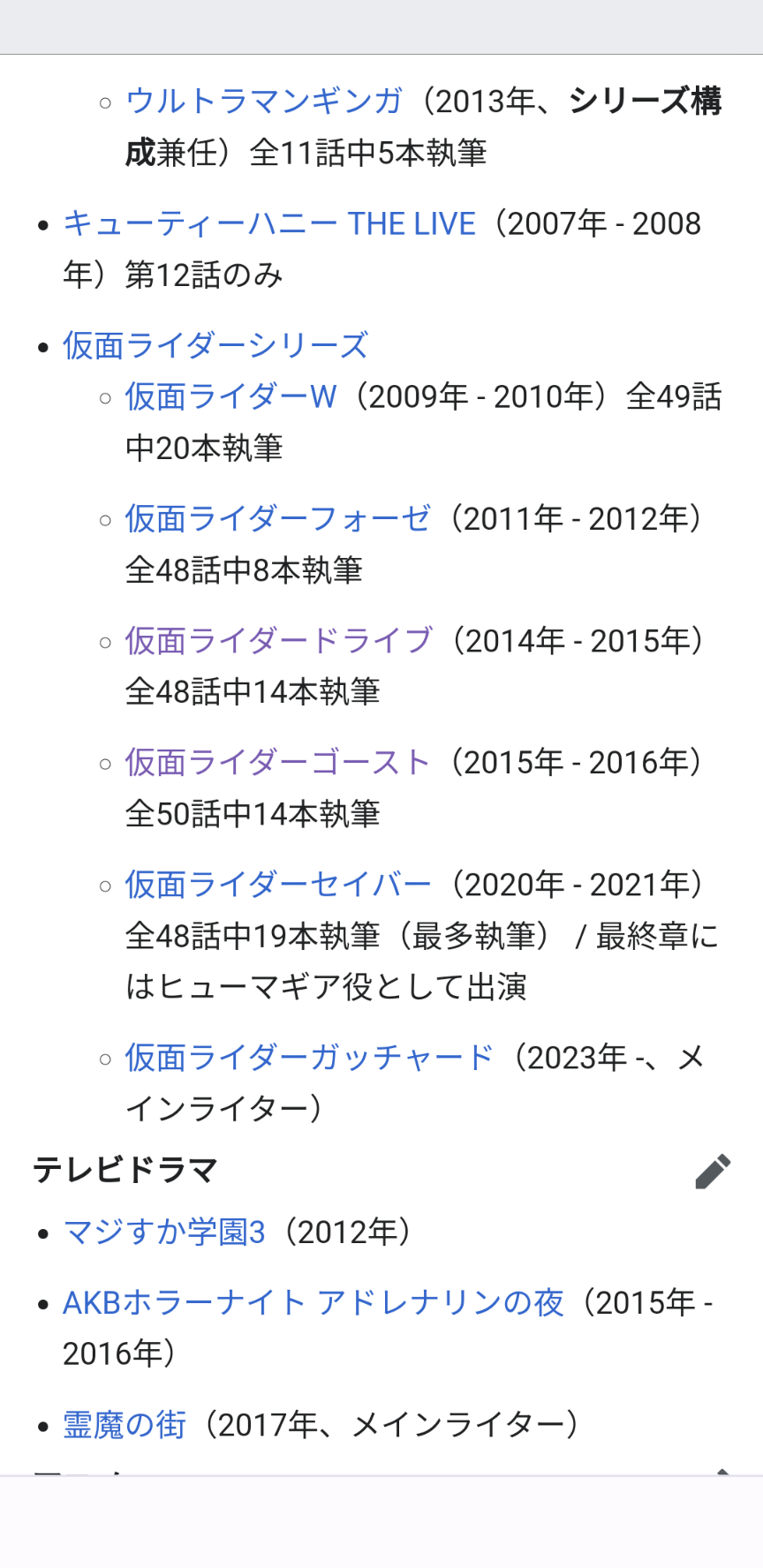
Task: Open the ウルトラマンギンガ link
Action: click(x=264, y=102)
